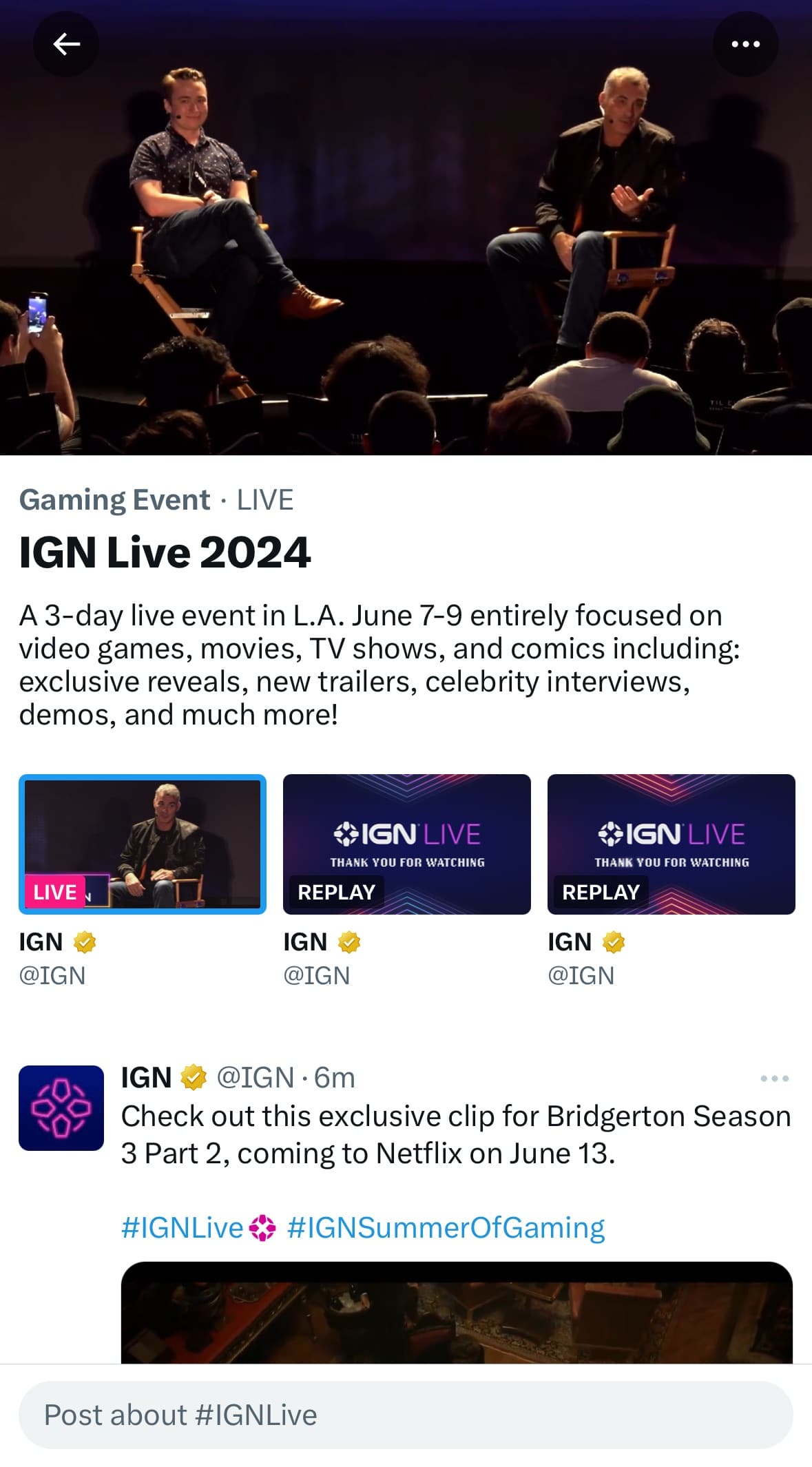This screenshot has height=1467, width=812.
Task: Open the three-dot menu over the video
Action: (x=745, y=44)
